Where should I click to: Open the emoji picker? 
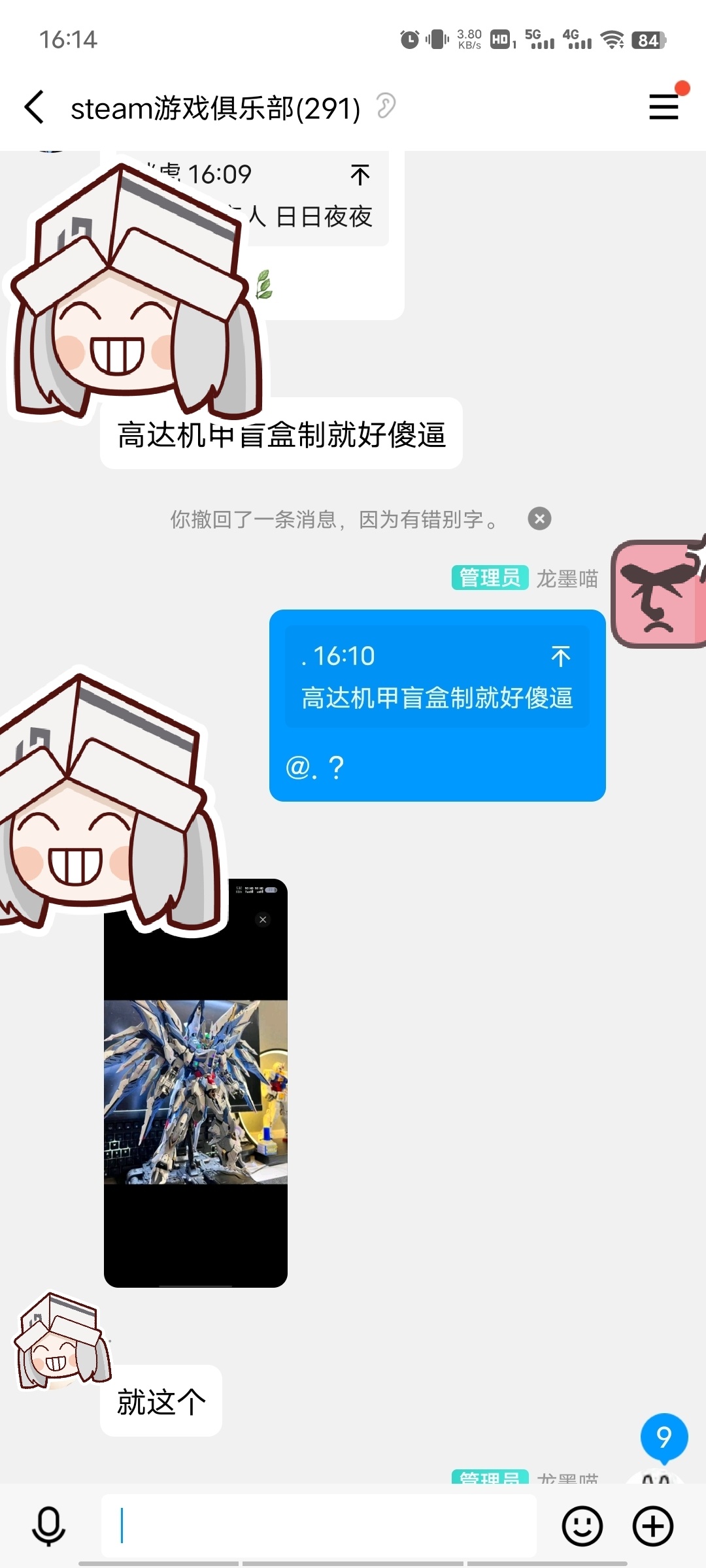tap(582, 1526)
